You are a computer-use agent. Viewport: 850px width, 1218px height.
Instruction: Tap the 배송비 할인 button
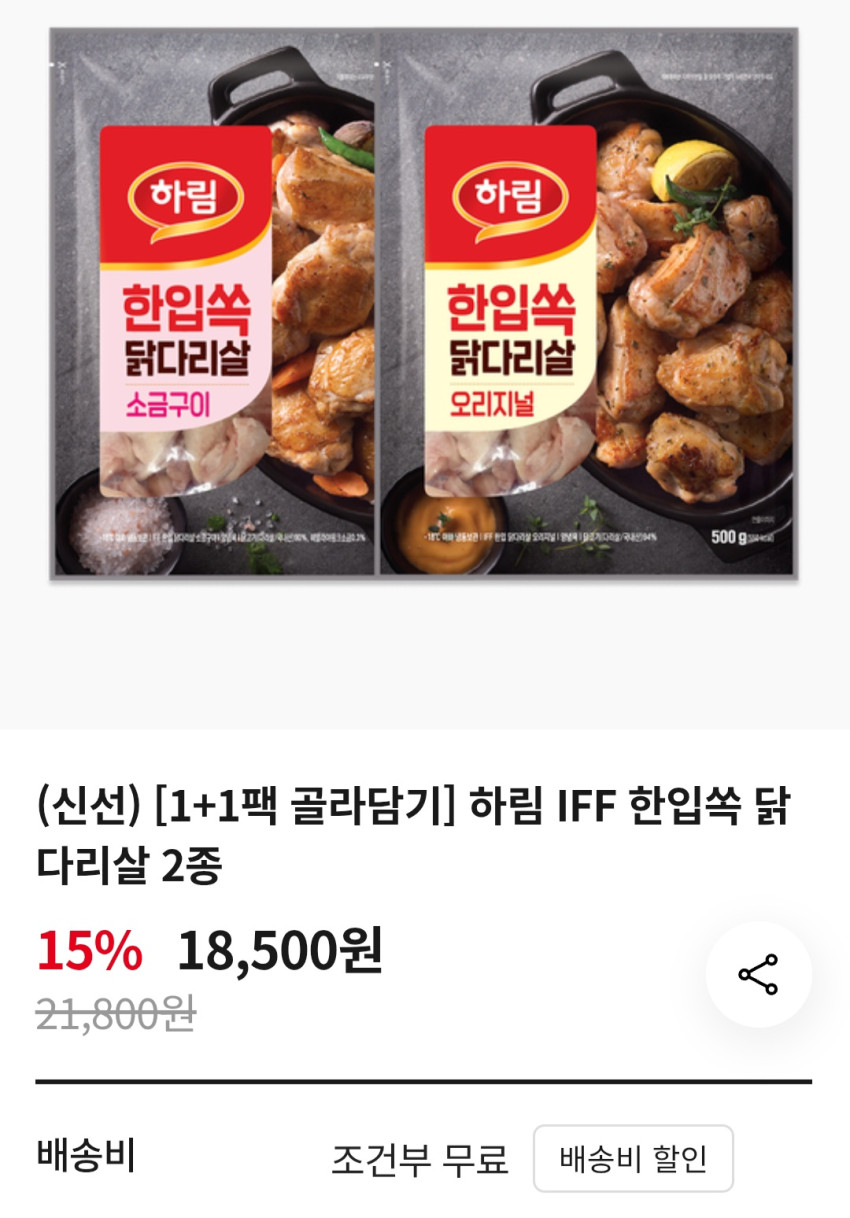pyautogui.click(x=633, y=1159)
